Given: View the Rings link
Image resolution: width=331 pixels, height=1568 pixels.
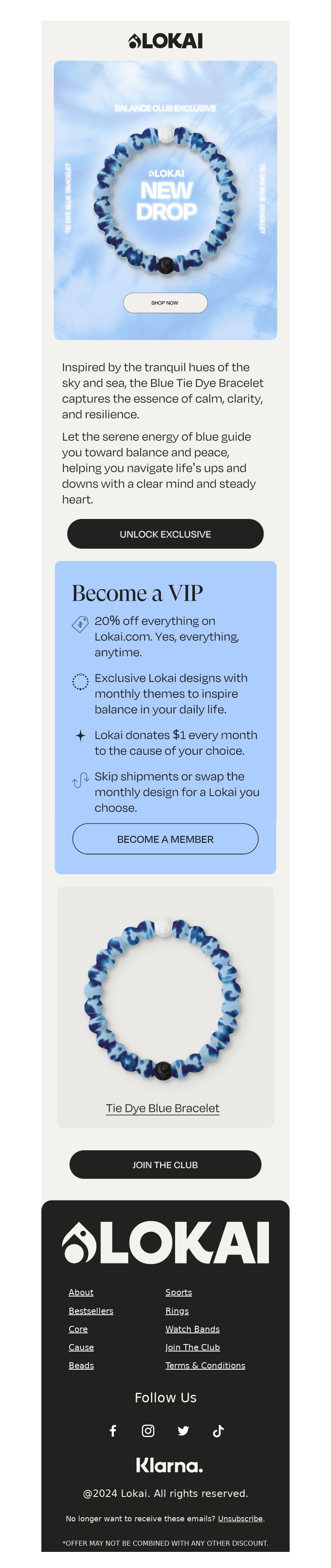Looking at the screenshot, I should (177, 1311).
